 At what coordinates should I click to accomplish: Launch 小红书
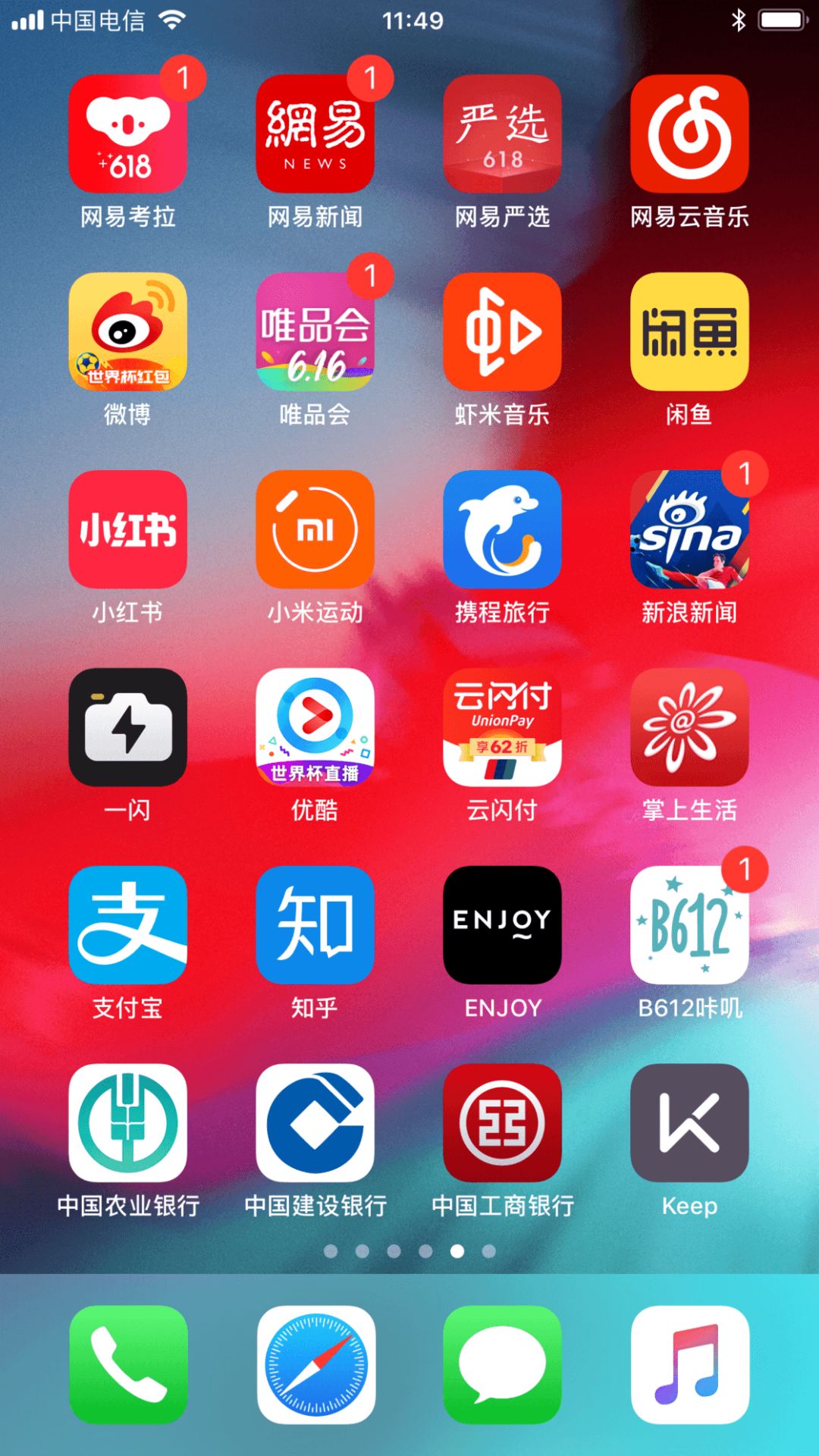tap(127, 529)
